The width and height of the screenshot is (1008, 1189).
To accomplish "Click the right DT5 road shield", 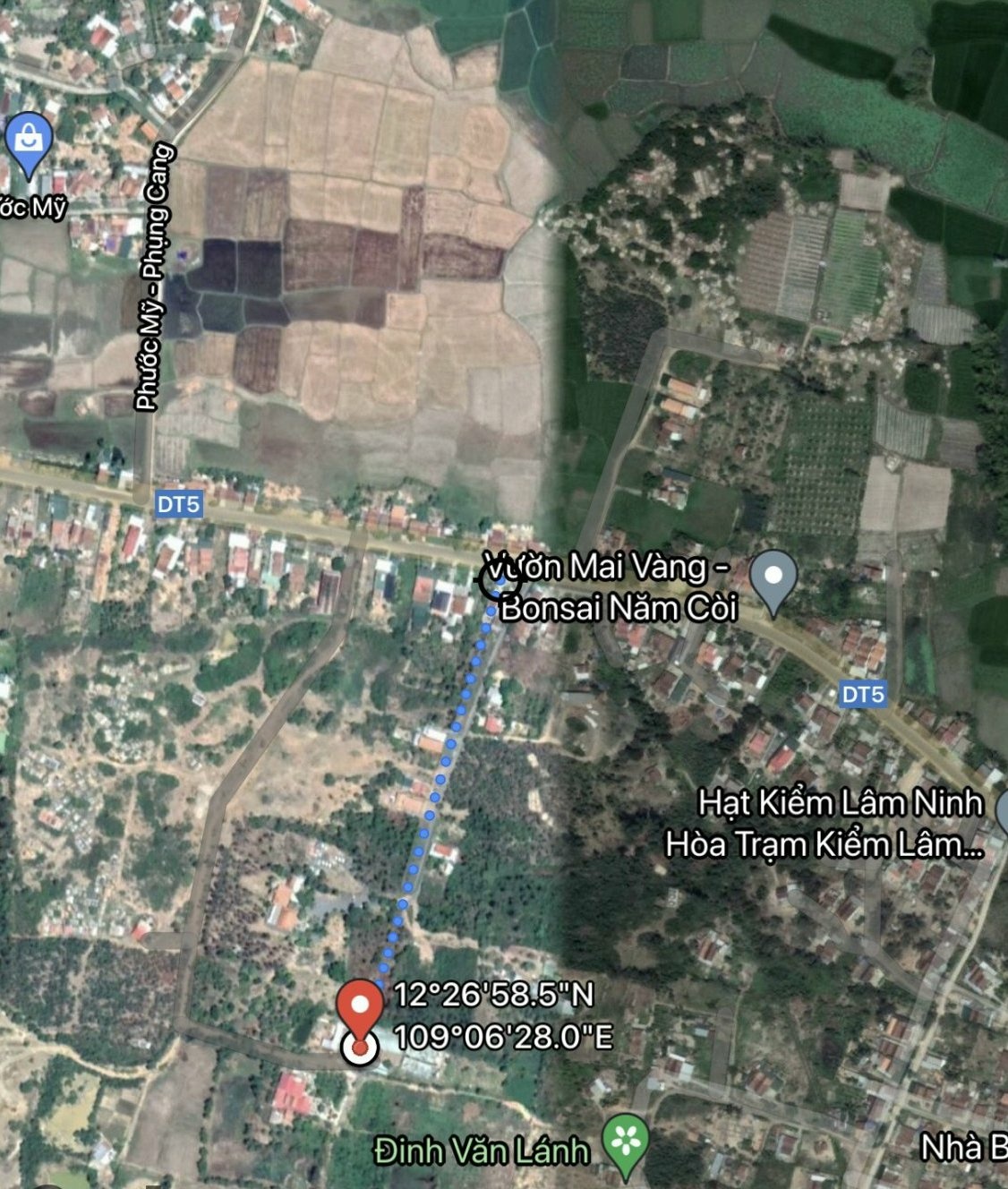I will tap(862, 693).
